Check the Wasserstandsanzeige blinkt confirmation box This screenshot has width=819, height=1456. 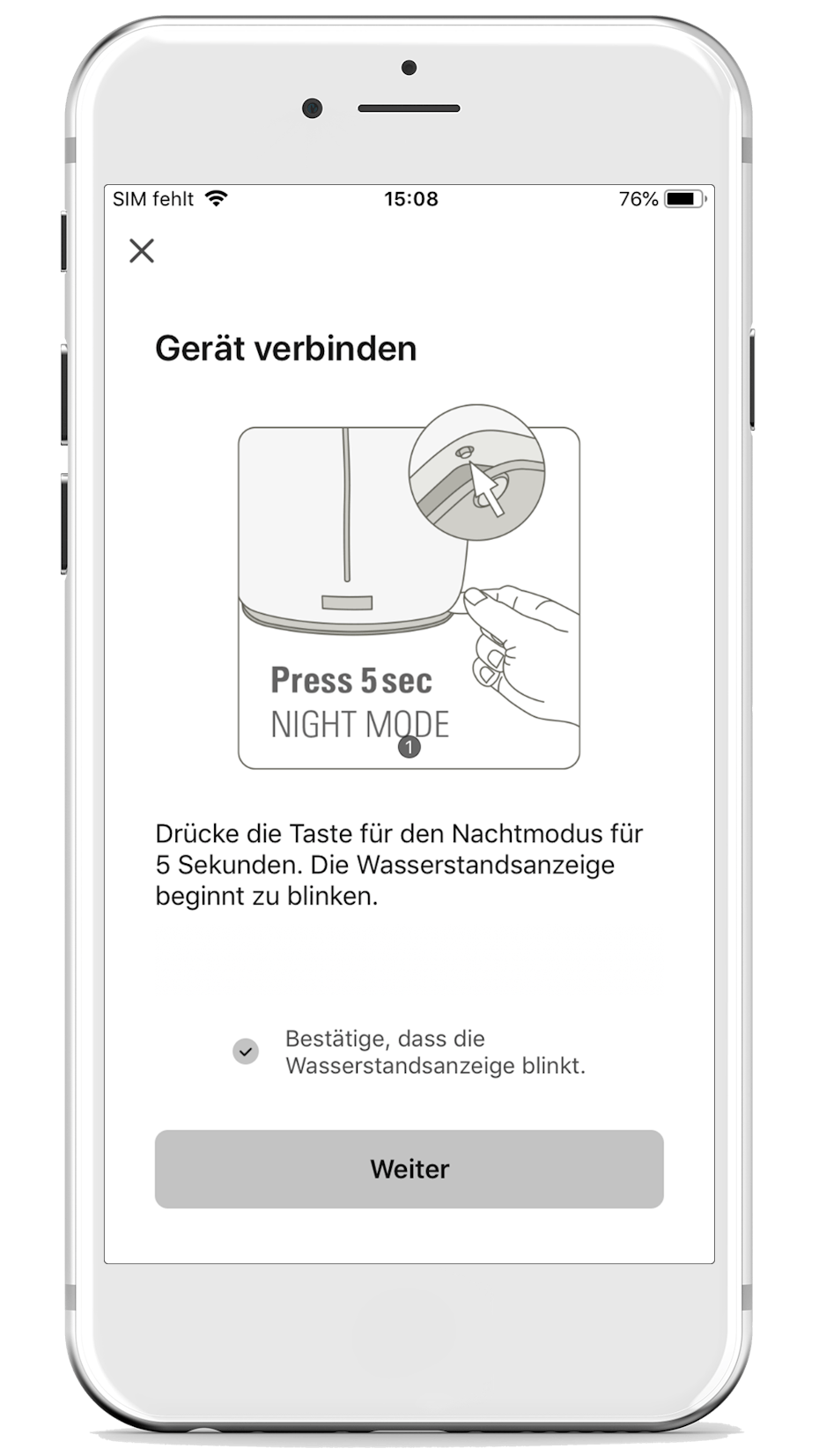click(246, 1051)
